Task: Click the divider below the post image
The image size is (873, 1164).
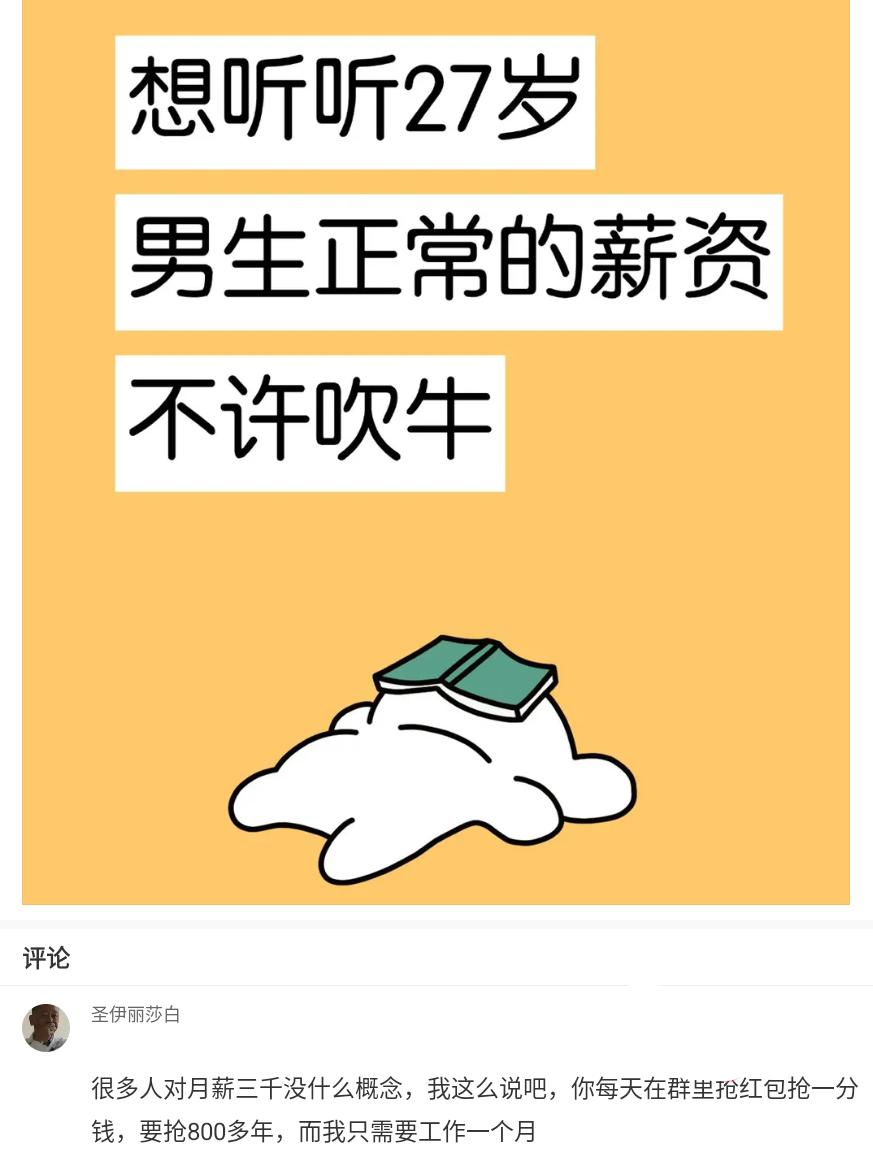Action: [436, 920]
